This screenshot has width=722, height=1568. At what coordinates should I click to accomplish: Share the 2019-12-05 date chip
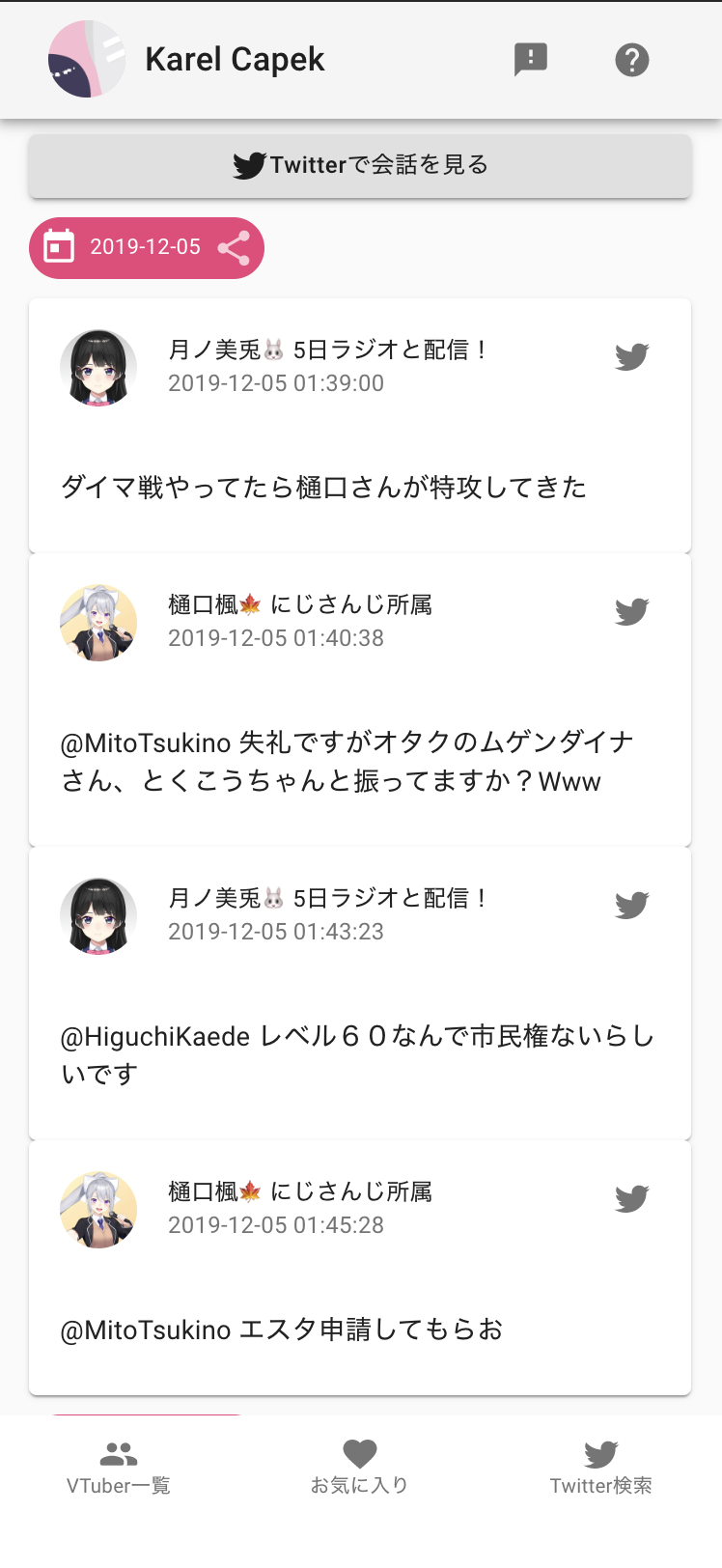pos(234,248)
